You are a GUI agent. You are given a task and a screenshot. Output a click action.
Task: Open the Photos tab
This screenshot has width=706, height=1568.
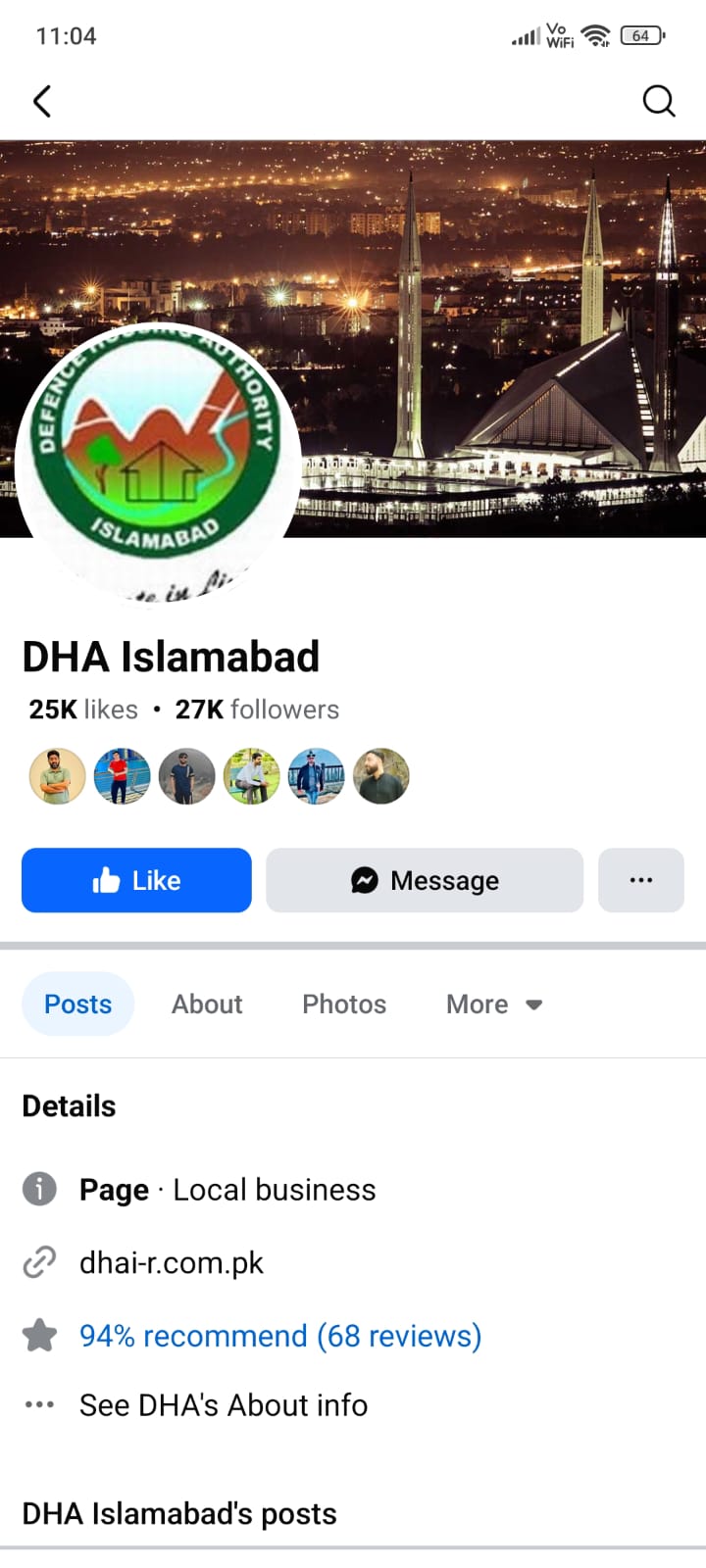(x=343, y=1004)
